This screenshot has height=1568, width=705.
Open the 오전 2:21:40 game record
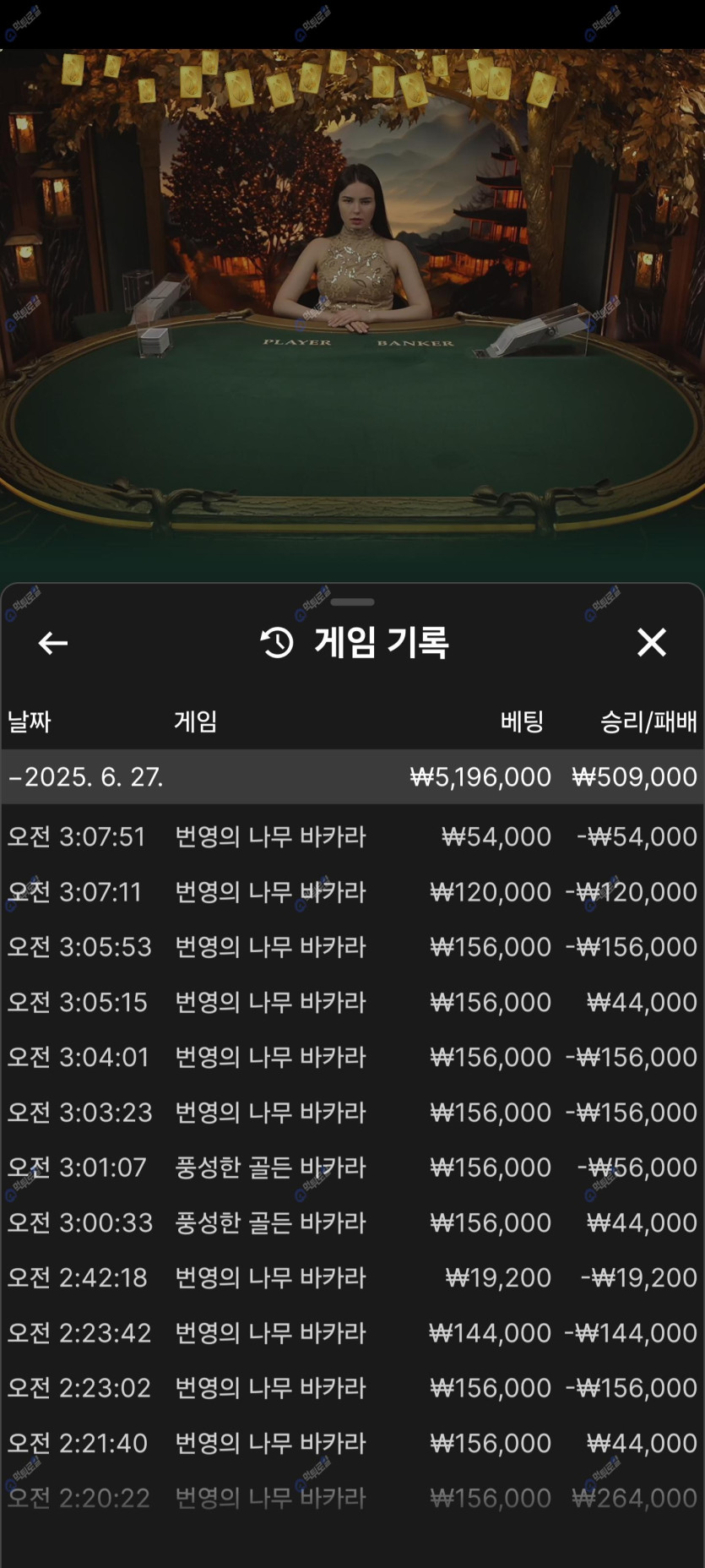click(352, 1443)
